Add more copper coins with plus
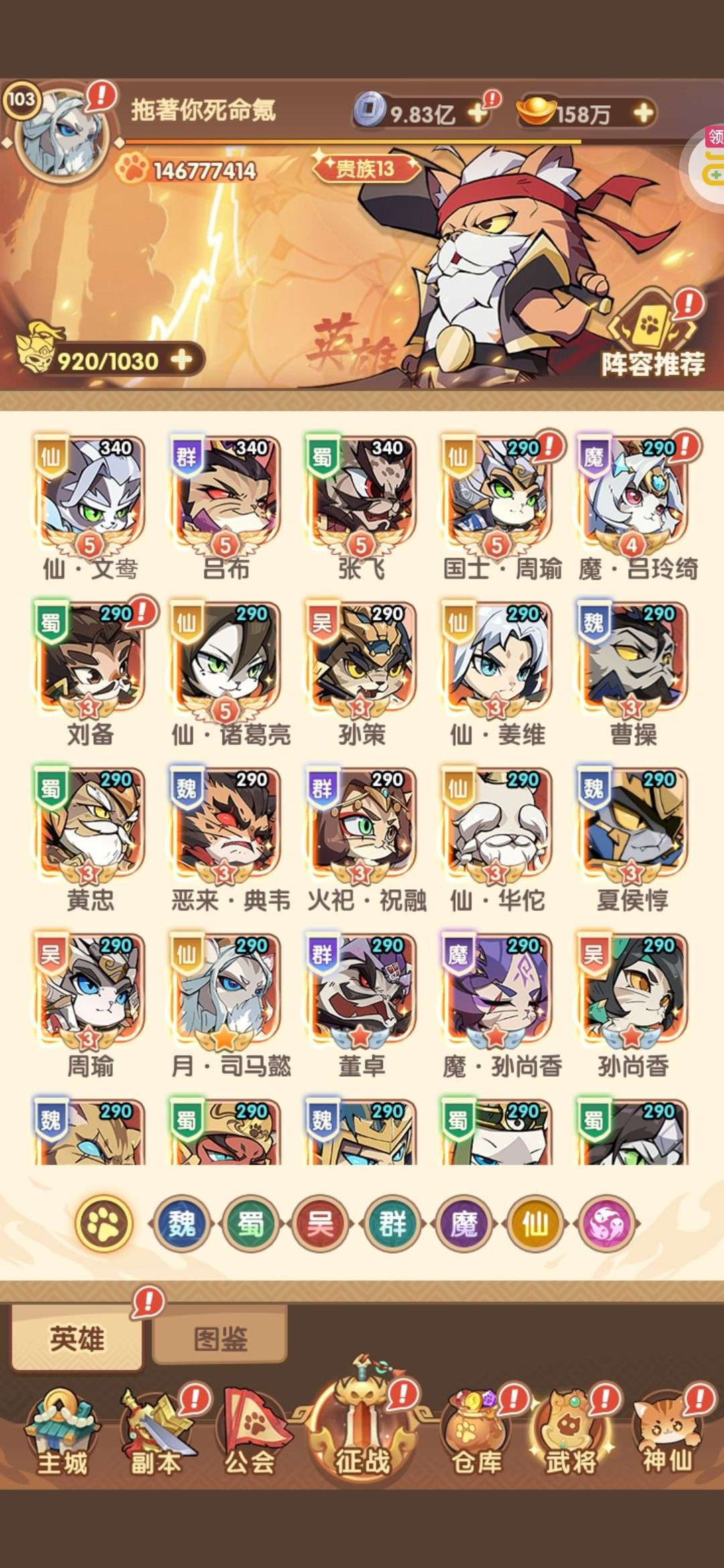724x1568 pixels. pos(478,113)
